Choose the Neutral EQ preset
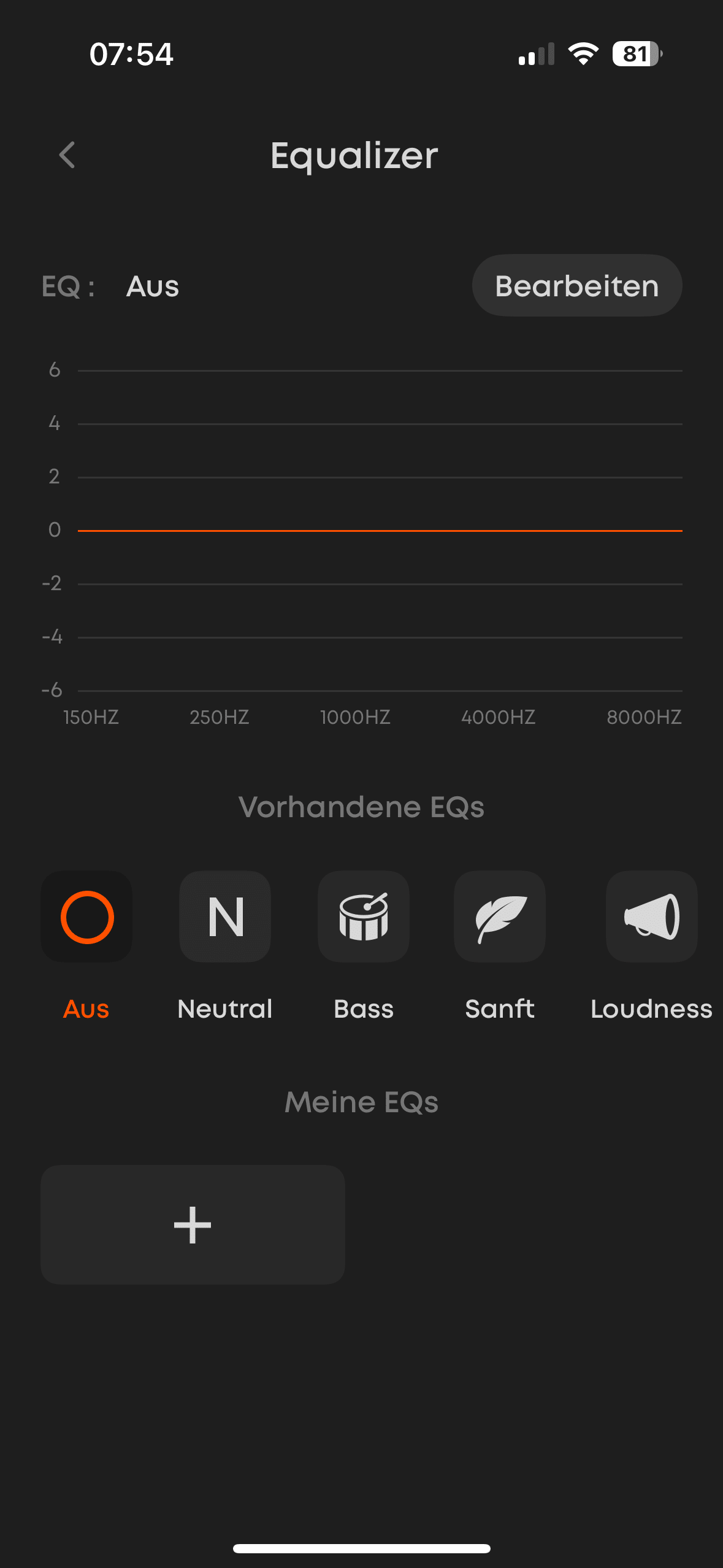 pos(225,917)
